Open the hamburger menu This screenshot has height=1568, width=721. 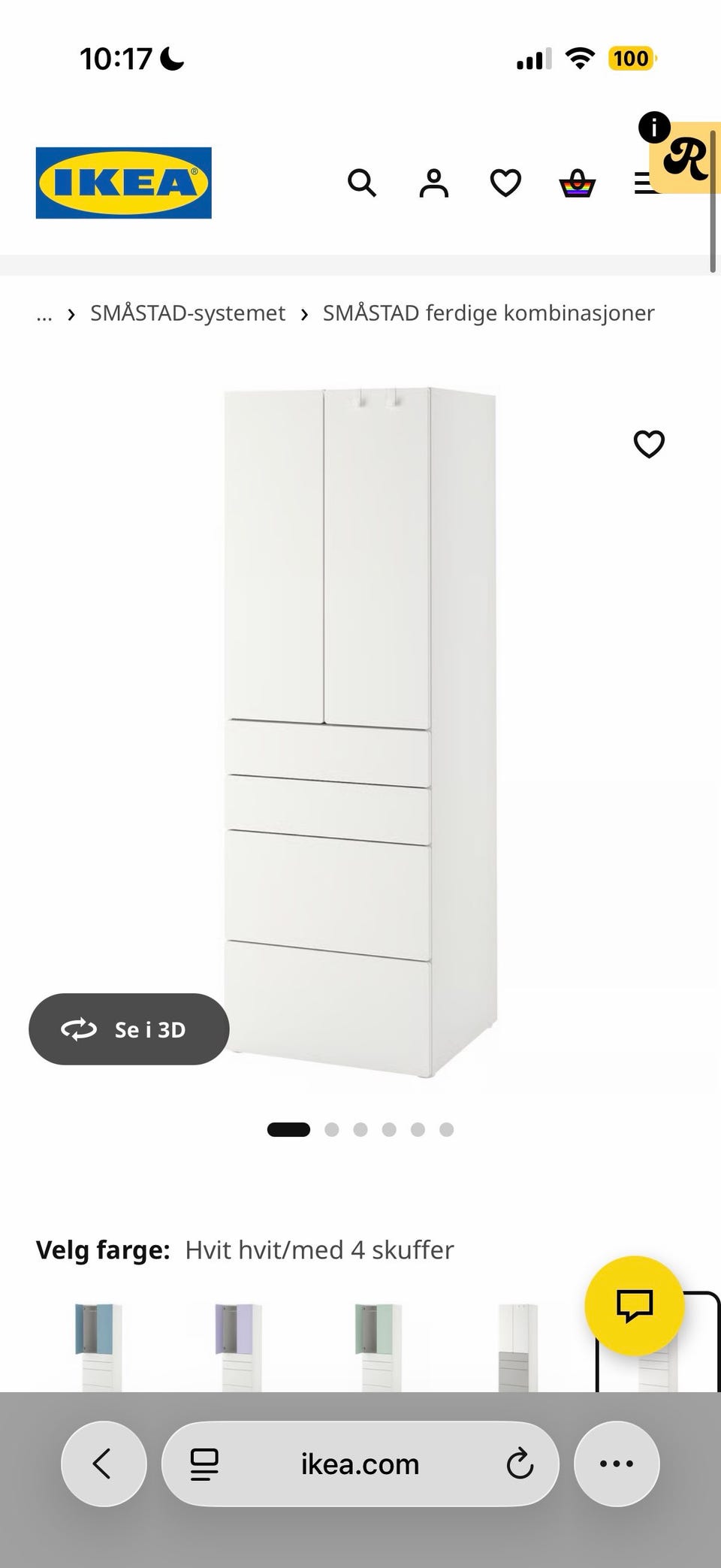pos(642,183)
